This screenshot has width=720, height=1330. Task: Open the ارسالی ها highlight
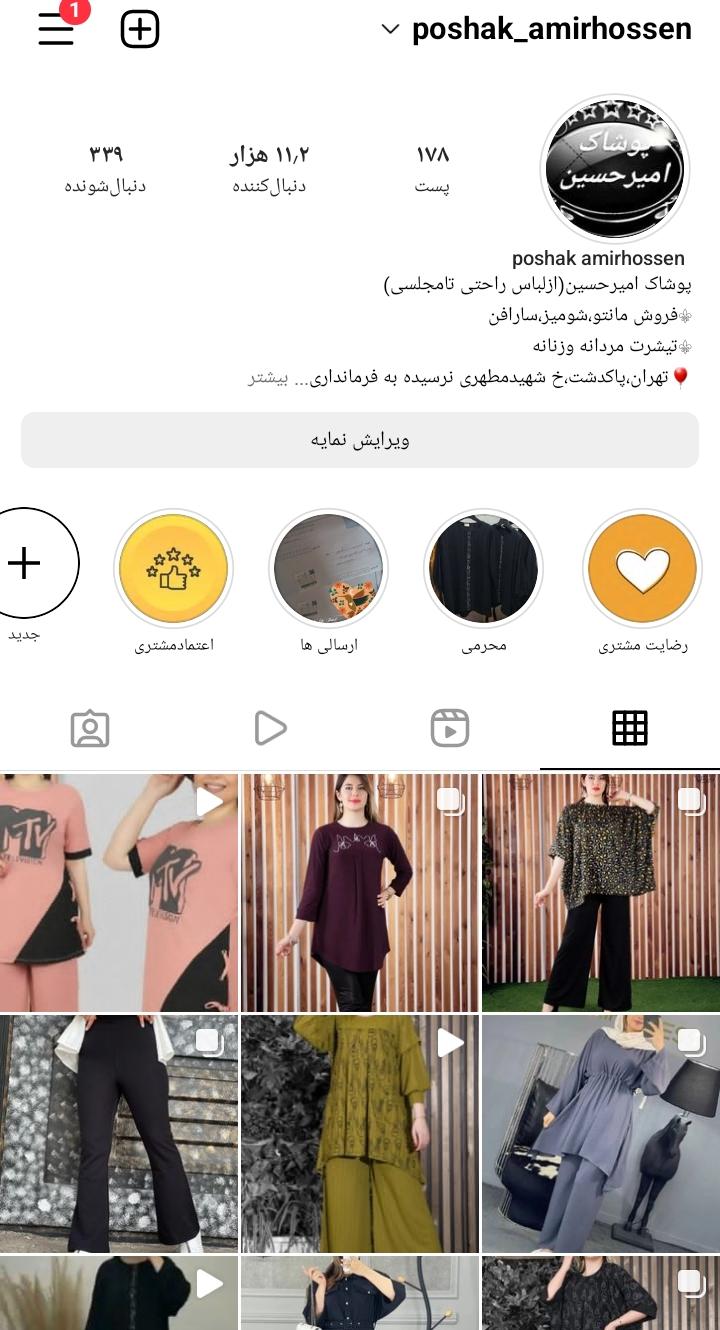pyautogui.click(x=328, y=568)
